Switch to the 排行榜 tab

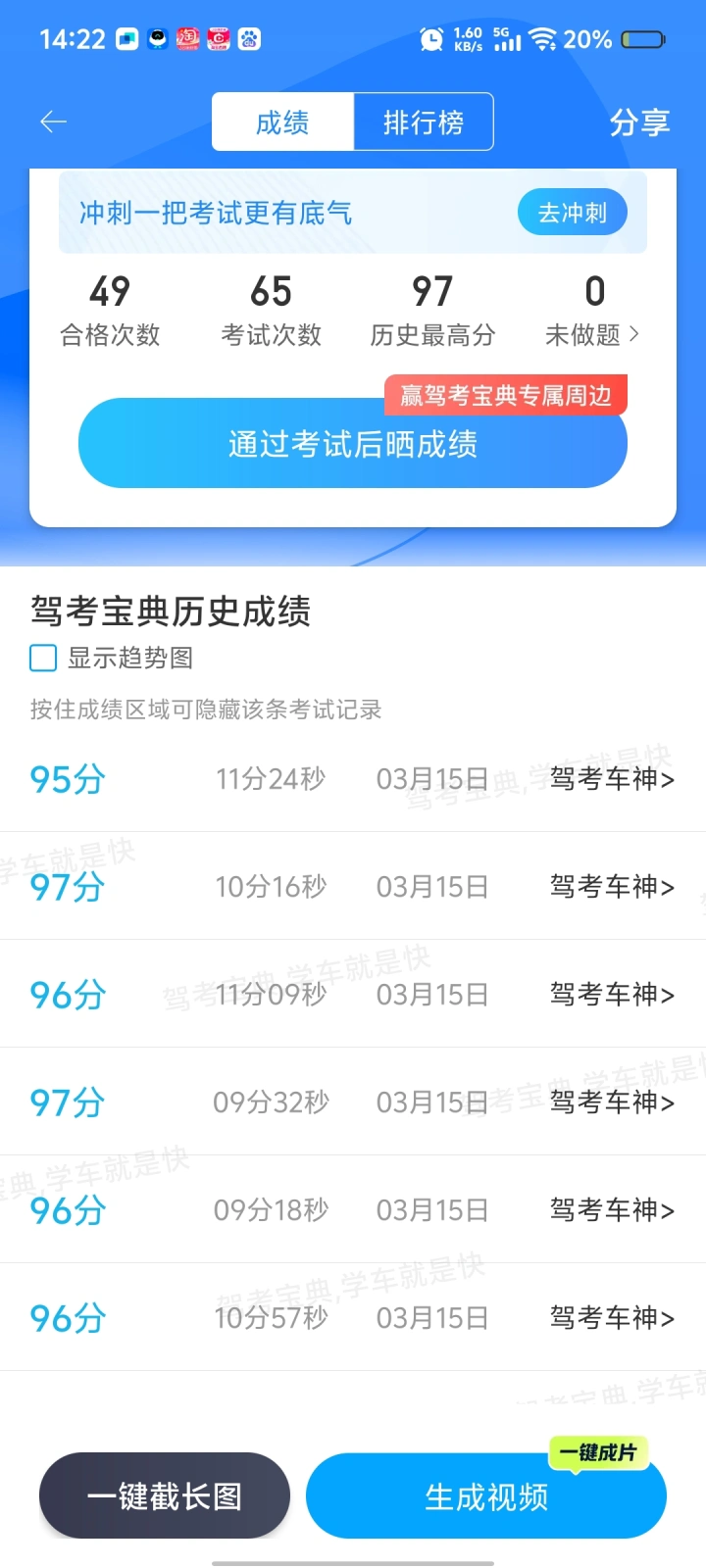coord(423,122)
